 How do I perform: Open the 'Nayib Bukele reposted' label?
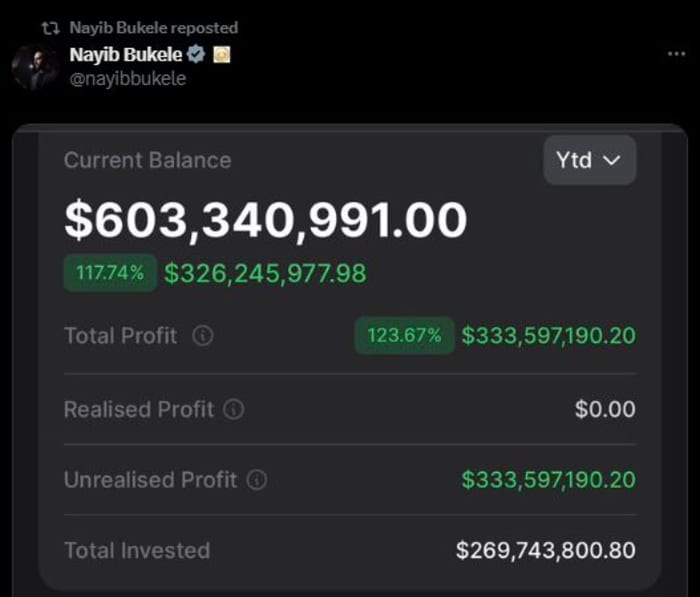tap(153, 28)
